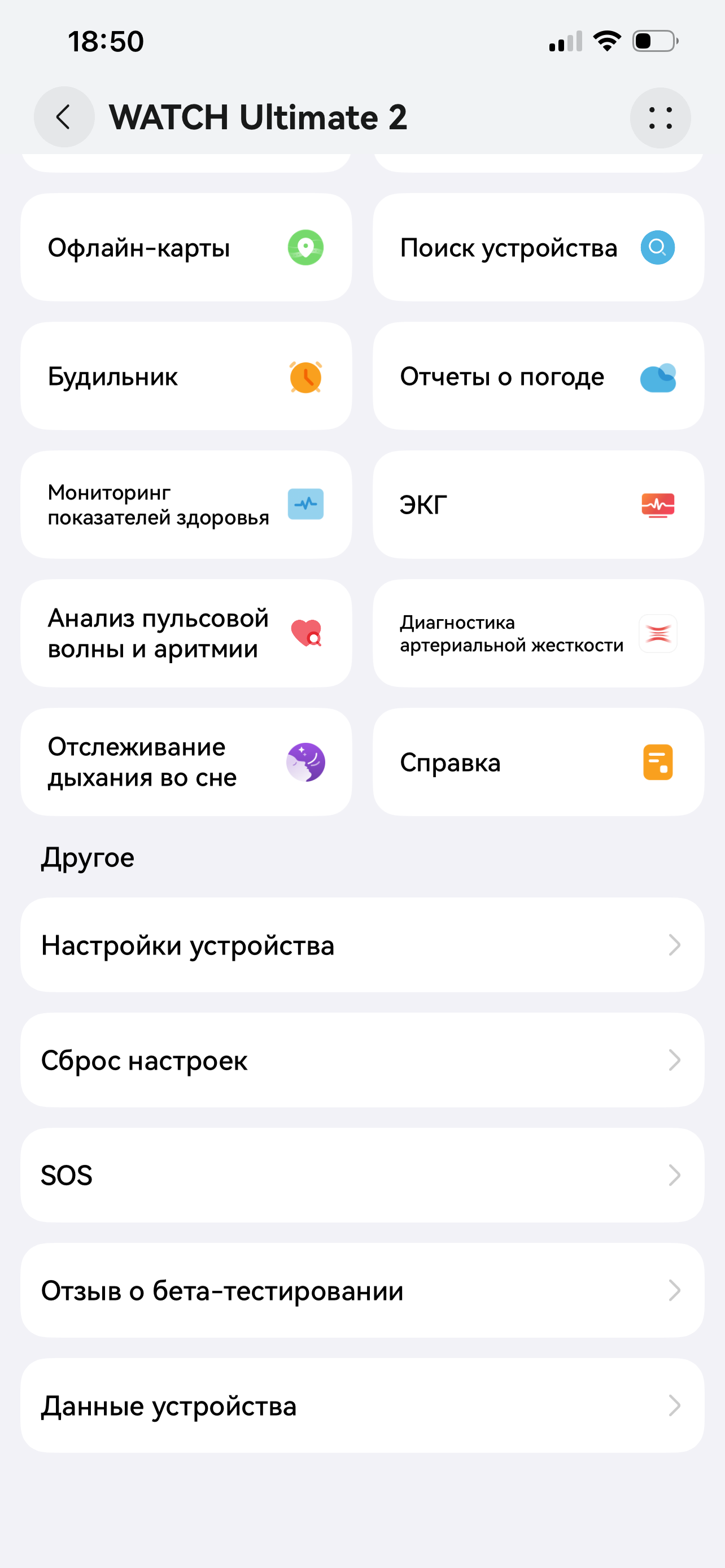Open the ЭКГ card
Viewport: 725px width, 1568px height.
click(x=538, y=505)
